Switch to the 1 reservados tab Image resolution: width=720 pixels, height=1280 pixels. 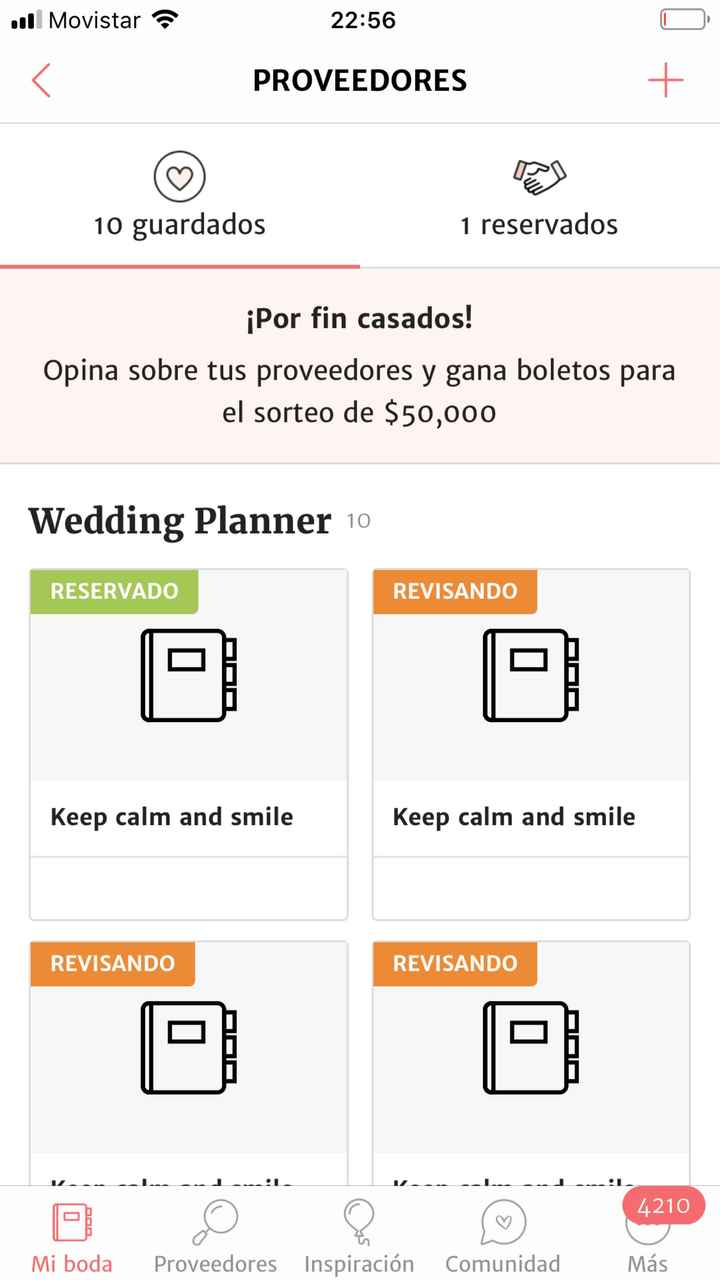coord(539,224)
